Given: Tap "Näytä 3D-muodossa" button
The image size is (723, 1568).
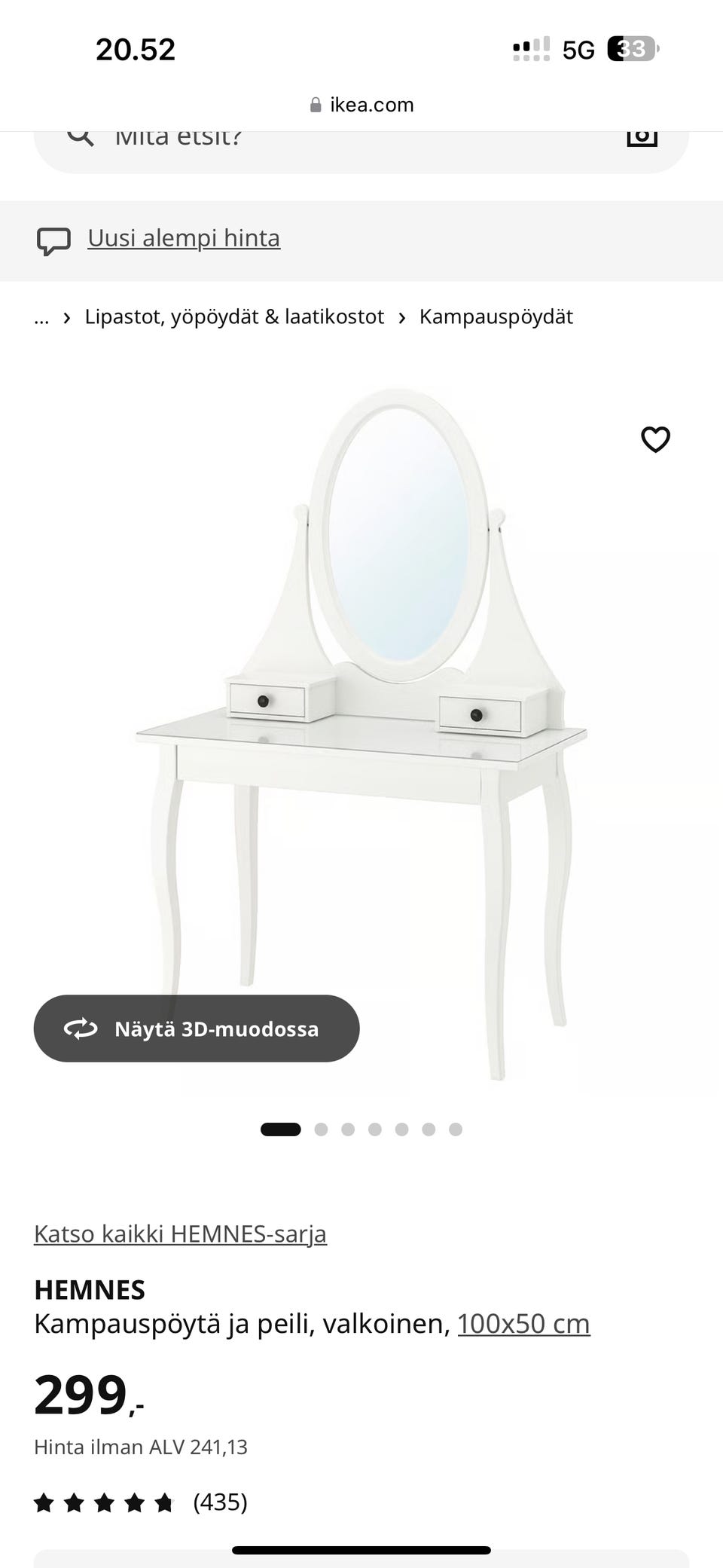Looking at the screenshot, I should [x=197, y=1029].
